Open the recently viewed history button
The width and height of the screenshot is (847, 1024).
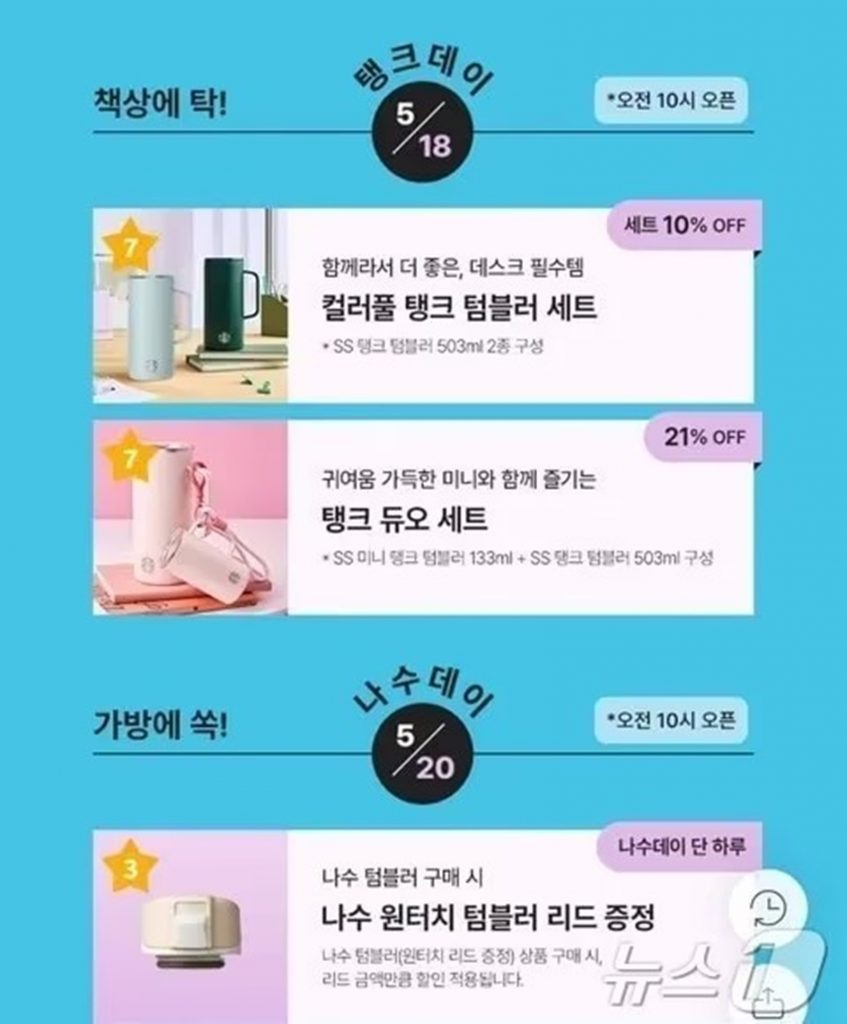pyautogui.click(x=767, y=909)
